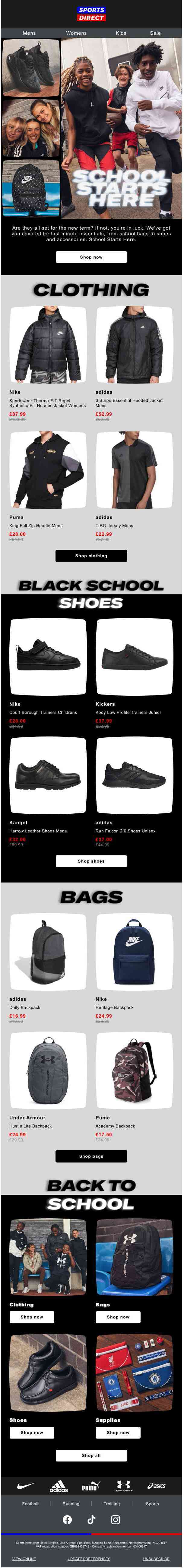Tap the Shop bags button
The image size is (184, 1568).
coord(91,1156)
